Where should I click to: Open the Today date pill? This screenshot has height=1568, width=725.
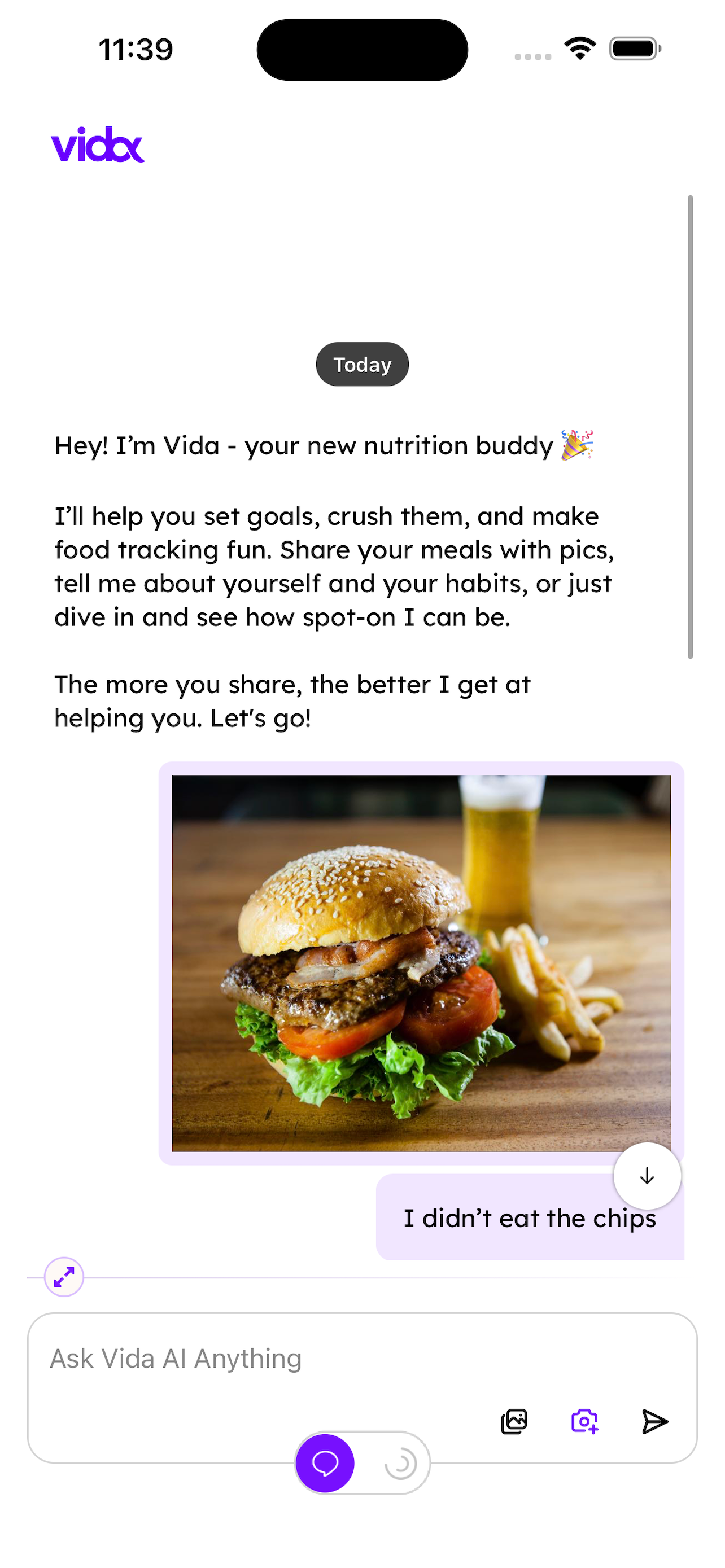362,363
